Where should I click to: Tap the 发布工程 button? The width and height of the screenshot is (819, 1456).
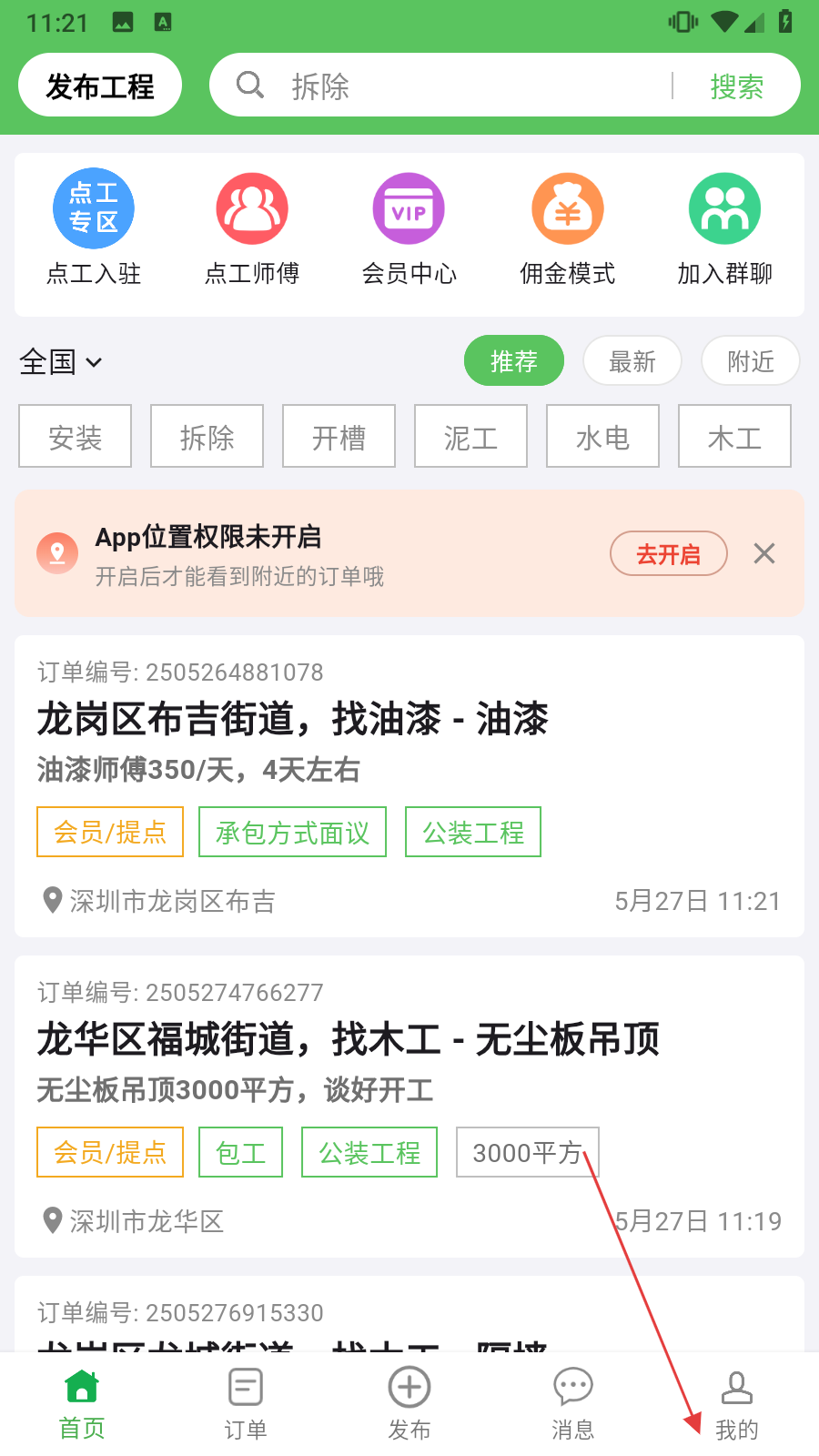coord(100,86)
